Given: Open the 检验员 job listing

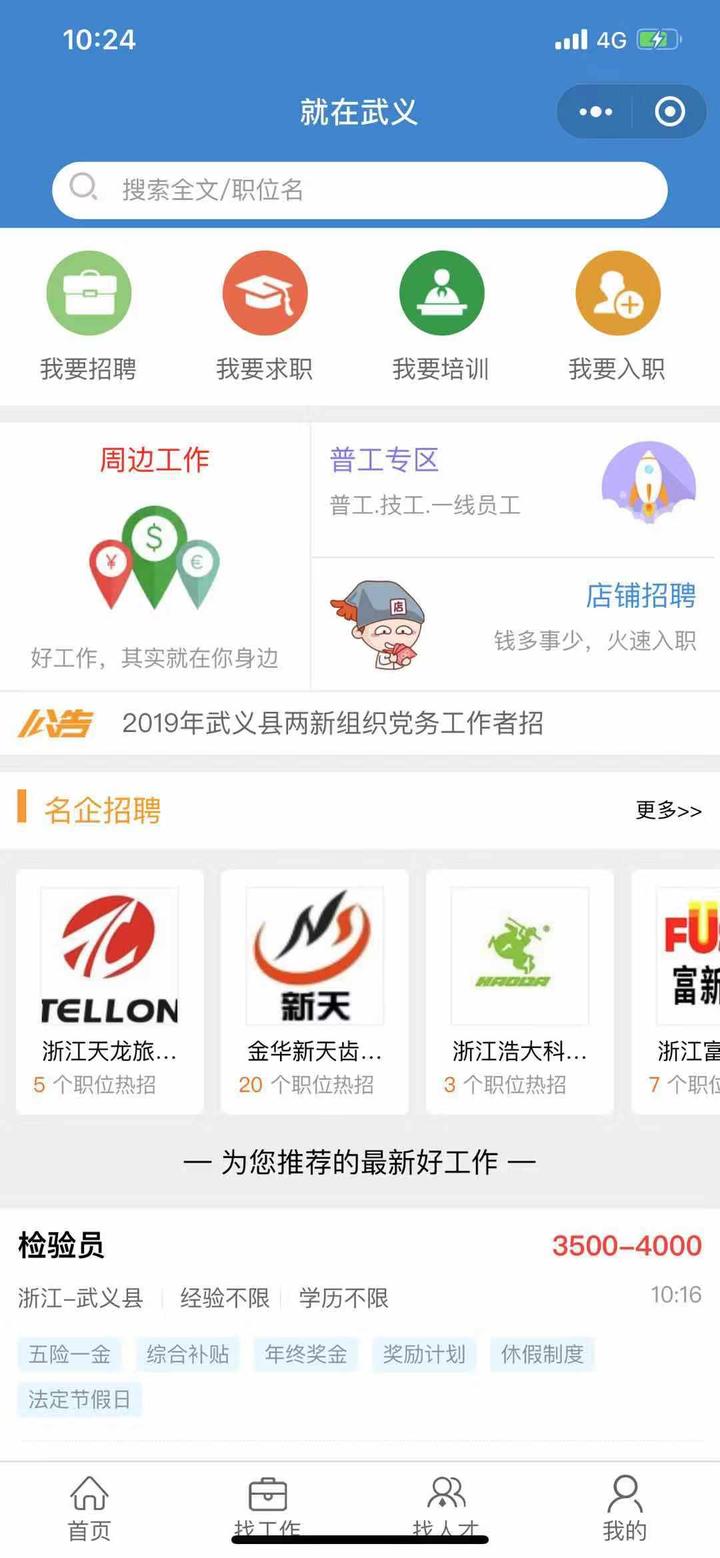Looking at the screenshot, I should point(360,1322).
